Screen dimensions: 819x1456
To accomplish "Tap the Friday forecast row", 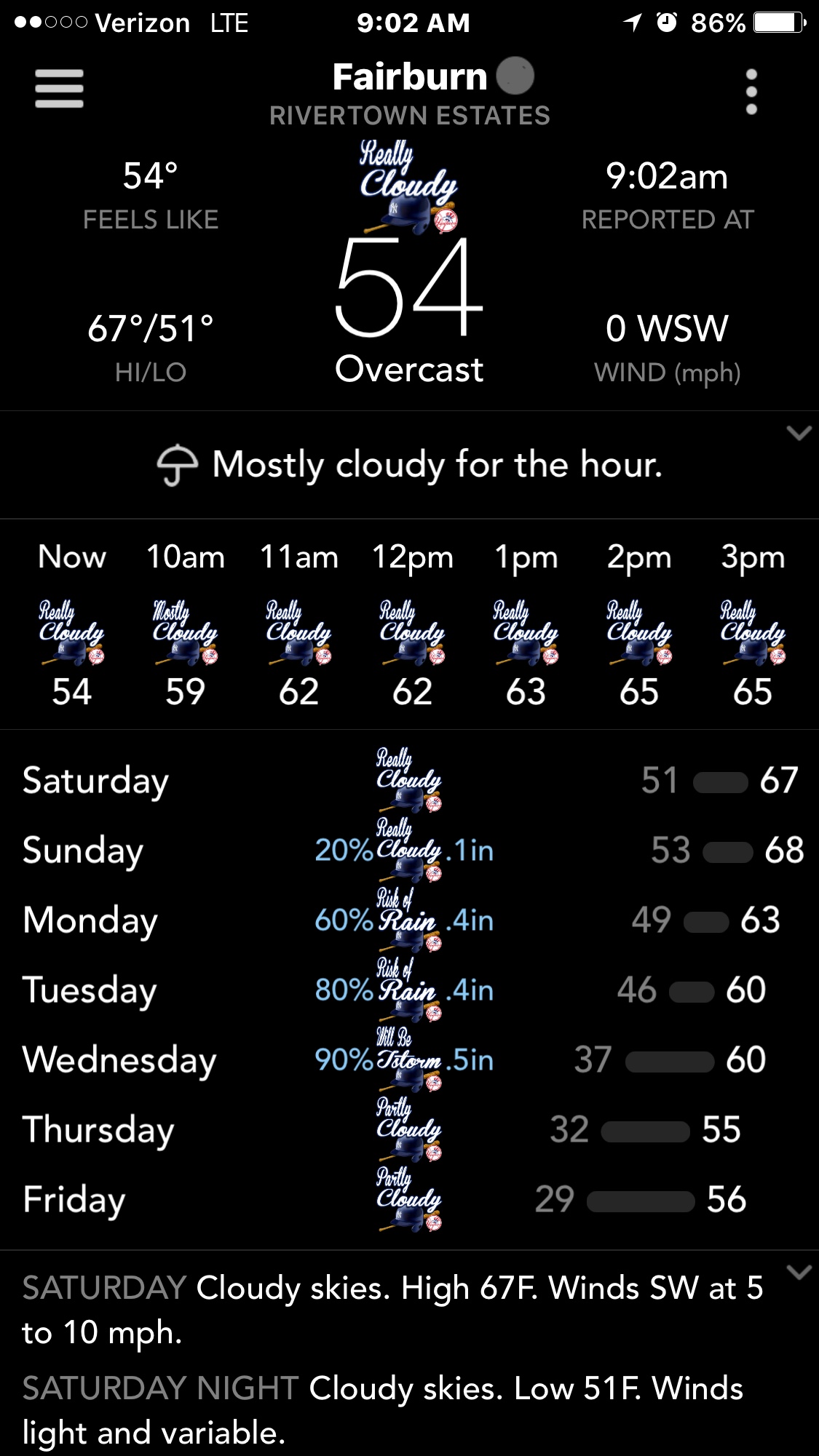I will point(409,1199).
